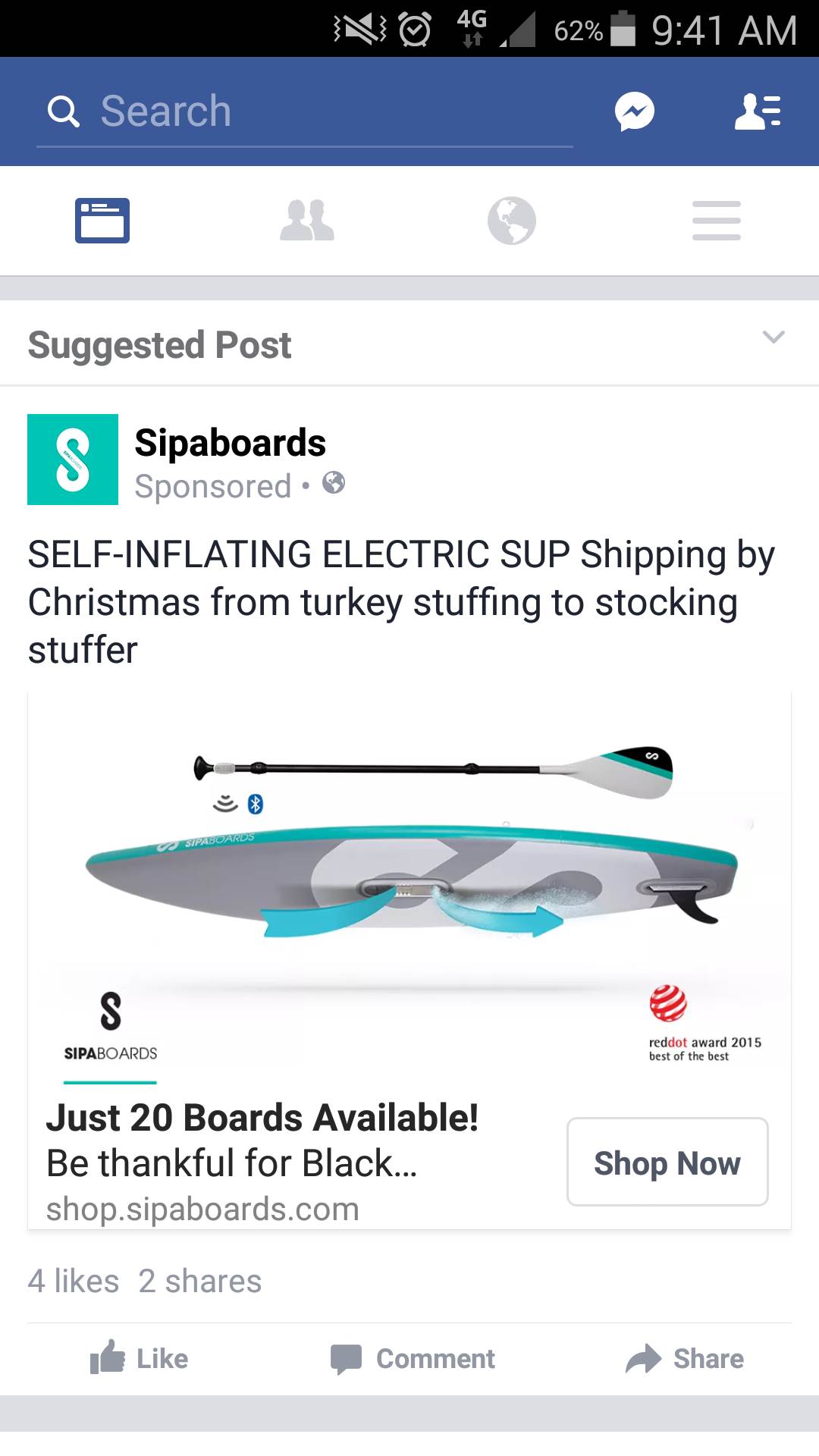This screenshot has height=1456, width=819.
Task: Open the hamburger menu tab
Action: pos(716,221)
